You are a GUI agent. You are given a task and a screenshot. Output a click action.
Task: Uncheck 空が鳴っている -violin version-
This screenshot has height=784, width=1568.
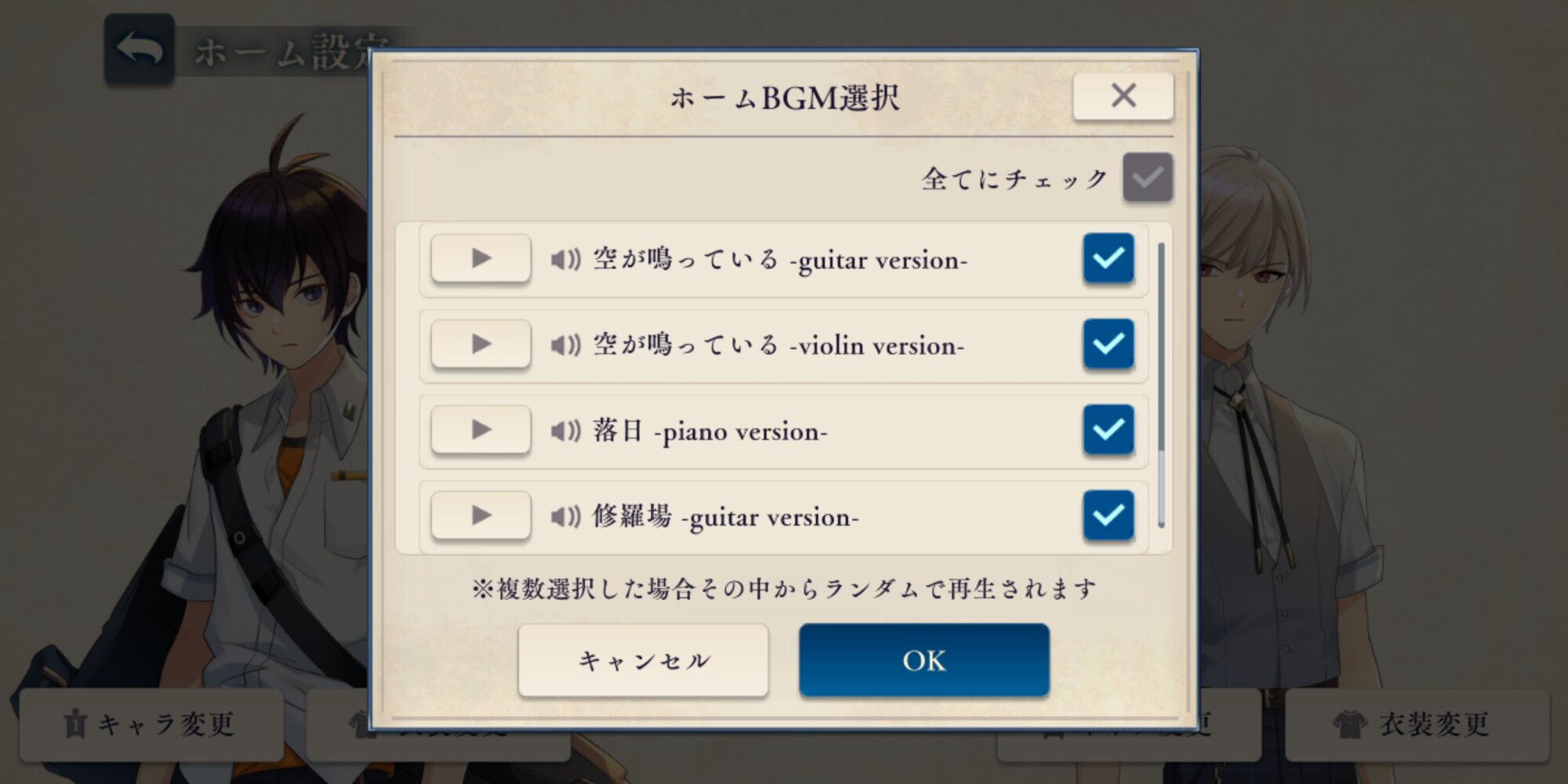tap(1109, 343)
